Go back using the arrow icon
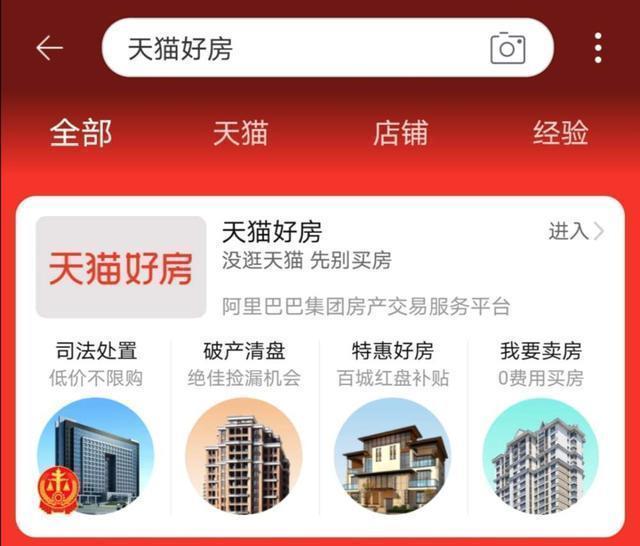The height and width of the screenshot is (546, 640). coord(49,48)
